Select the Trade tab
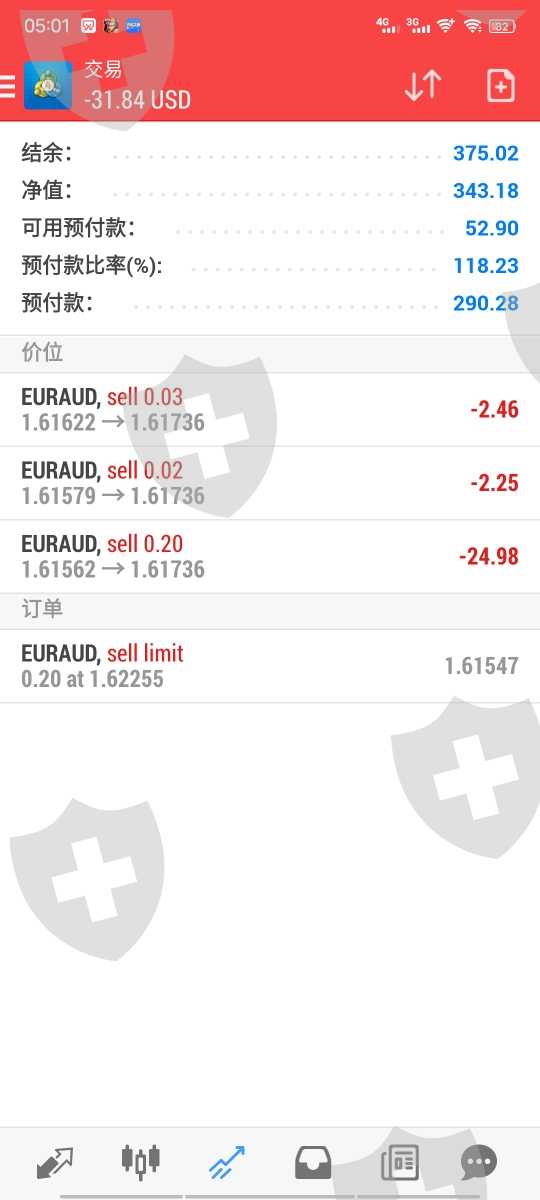 (x=227, y=1163)
